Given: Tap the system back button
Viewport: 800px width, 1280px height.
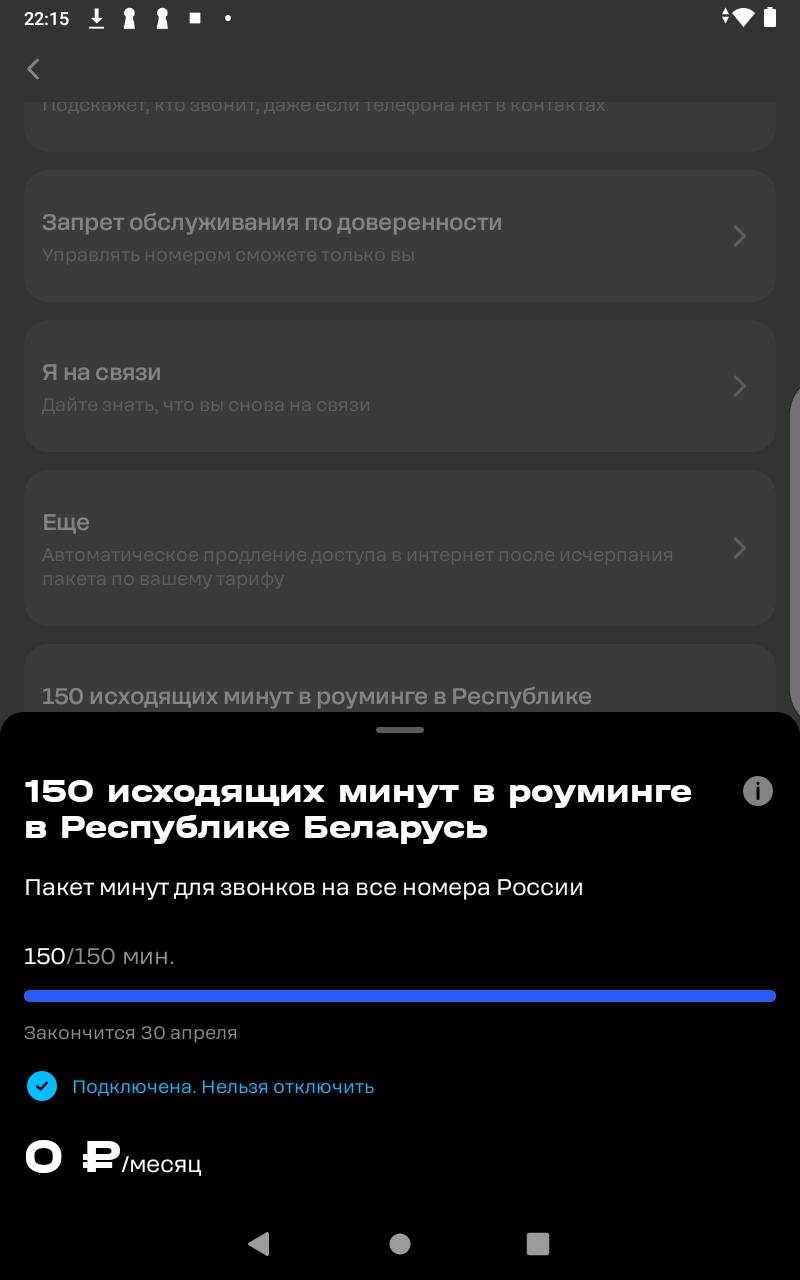Looking at the screenshot, I should 259,1243.
